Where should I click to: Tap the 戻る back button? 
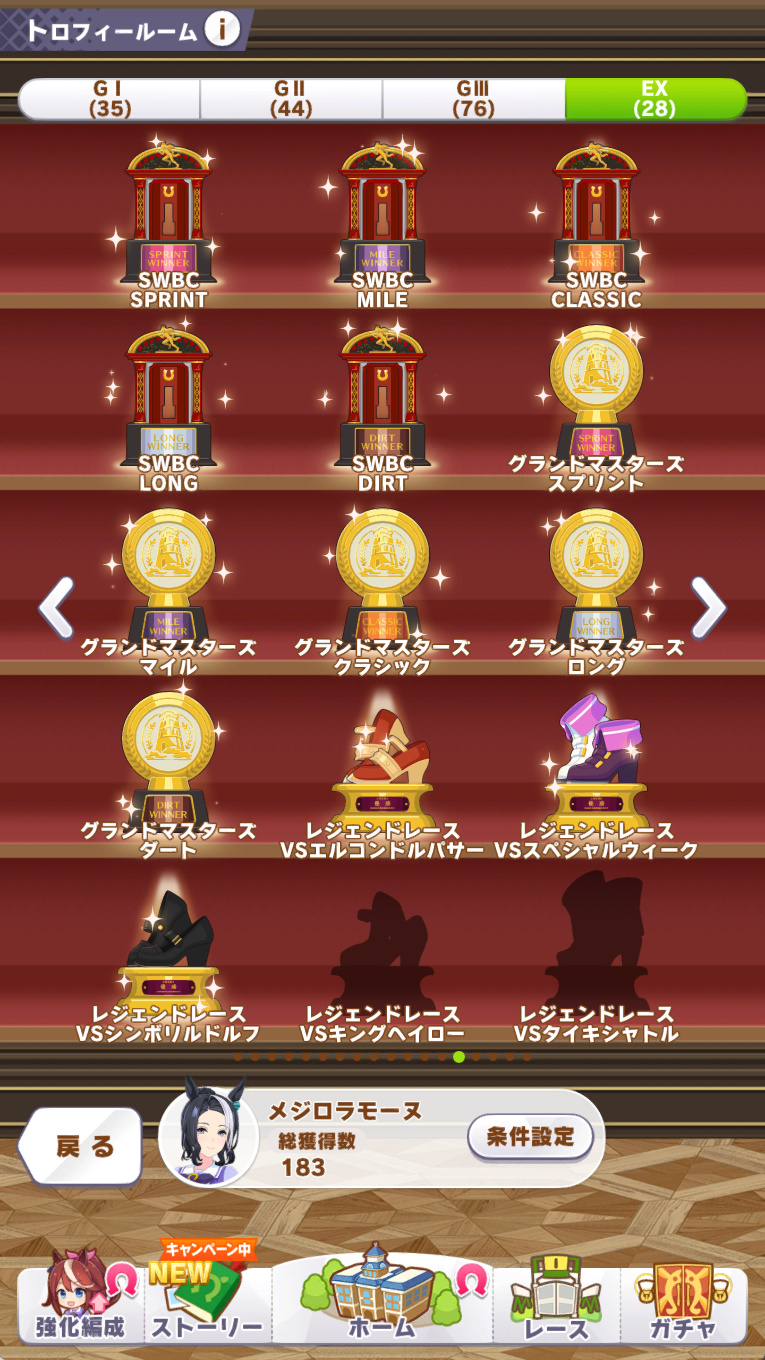(x=82, y=1146)
